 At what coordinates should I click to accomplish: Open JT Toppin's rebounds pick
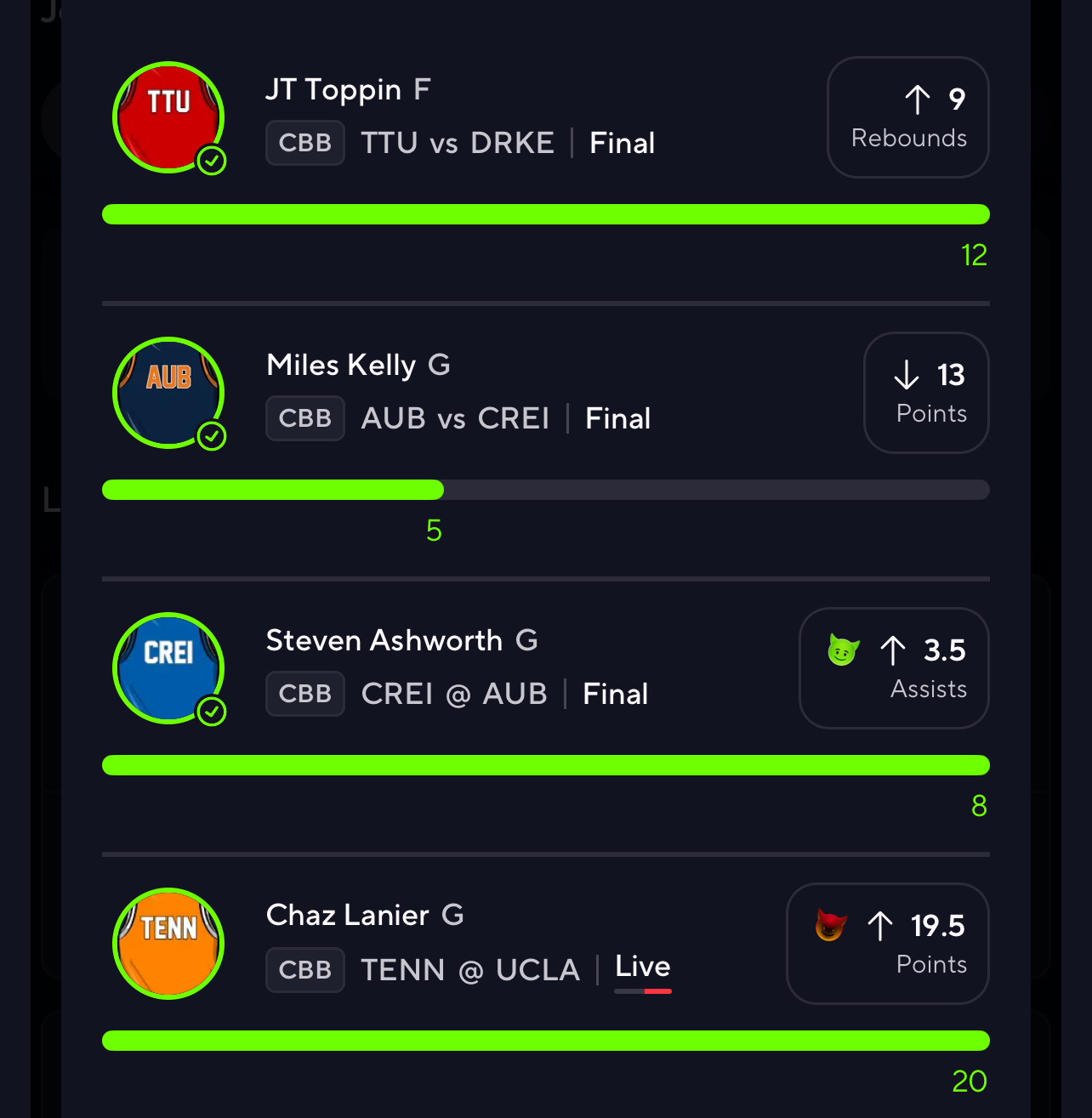[x=907, y=117]
